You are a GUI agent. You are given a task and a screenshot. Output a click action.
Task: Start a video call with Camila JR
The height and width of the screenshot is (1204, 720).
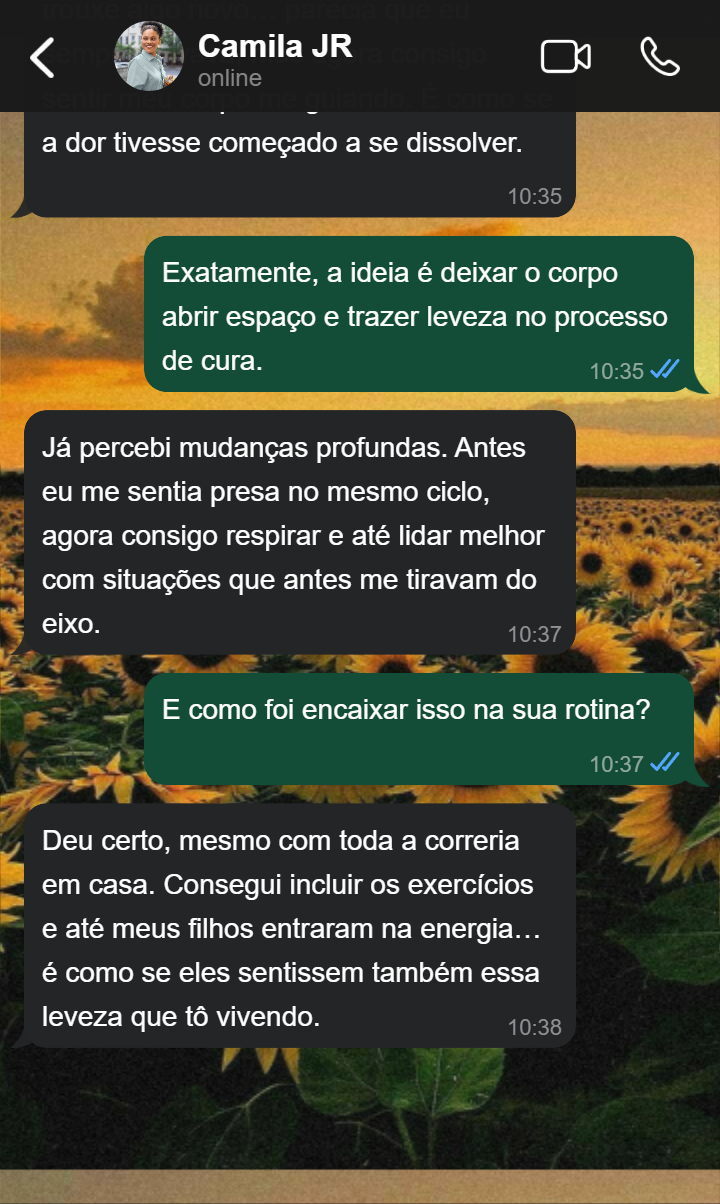[x=565, y=57]
